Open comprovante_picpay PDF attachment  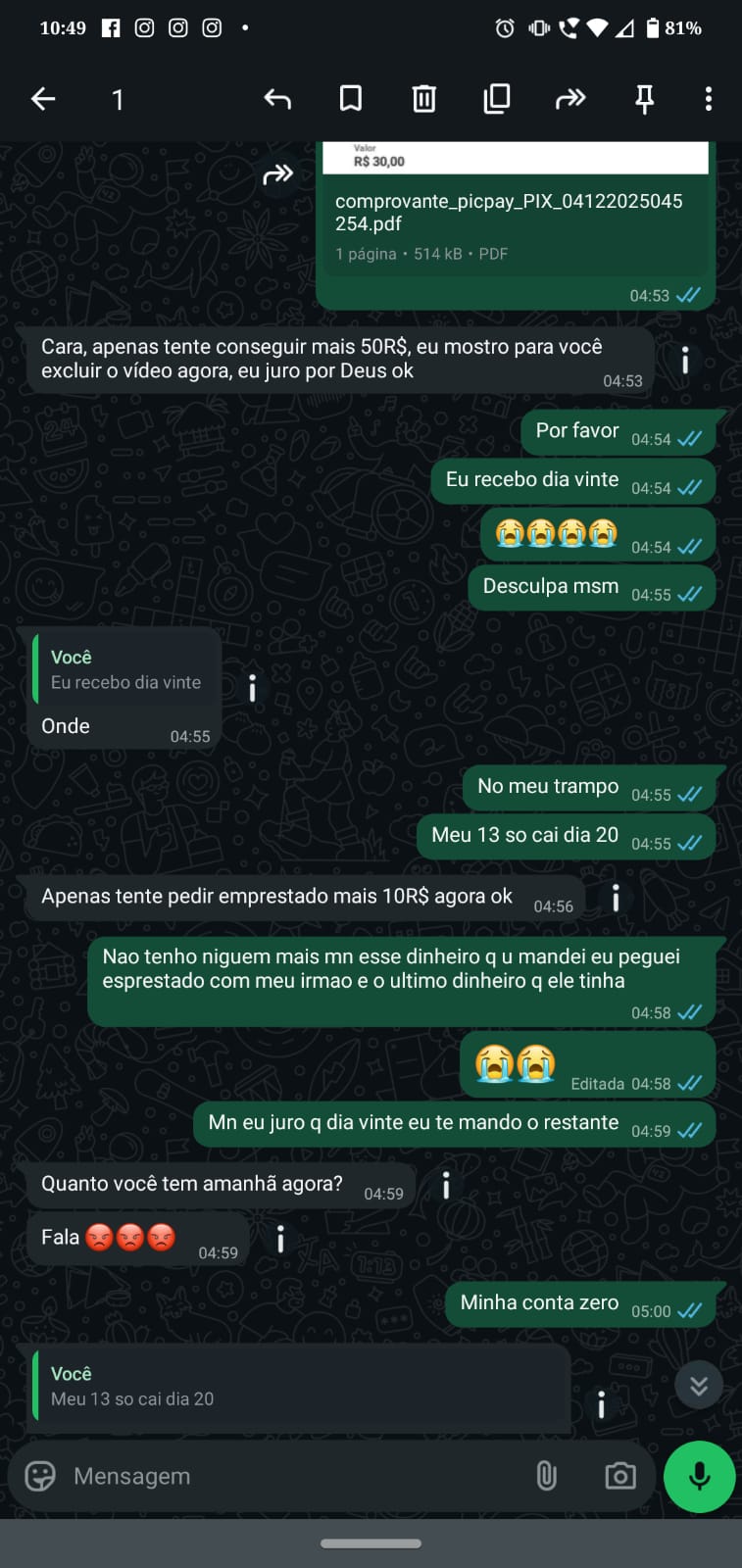coord(510,213)
